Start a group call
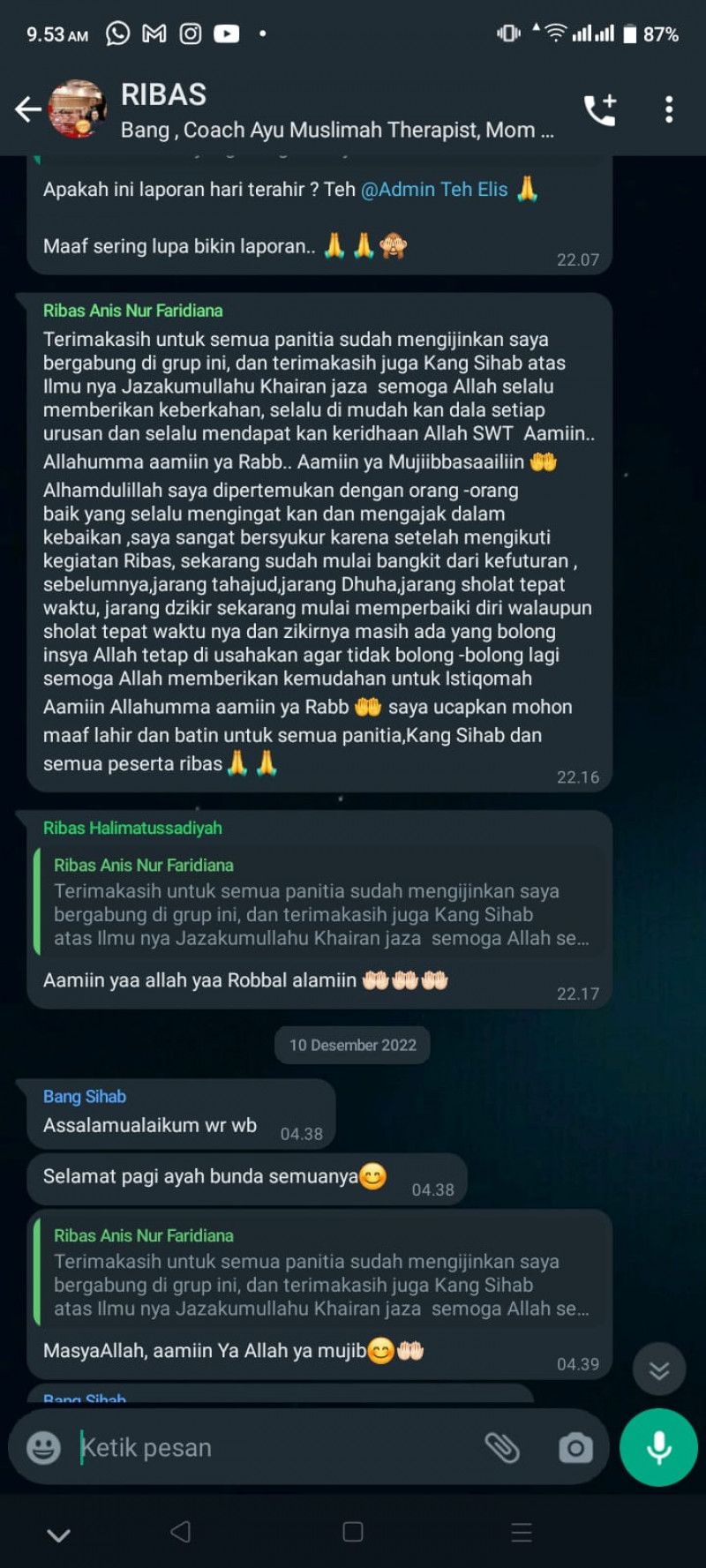706x1568 pixels. tap(600, 109)
